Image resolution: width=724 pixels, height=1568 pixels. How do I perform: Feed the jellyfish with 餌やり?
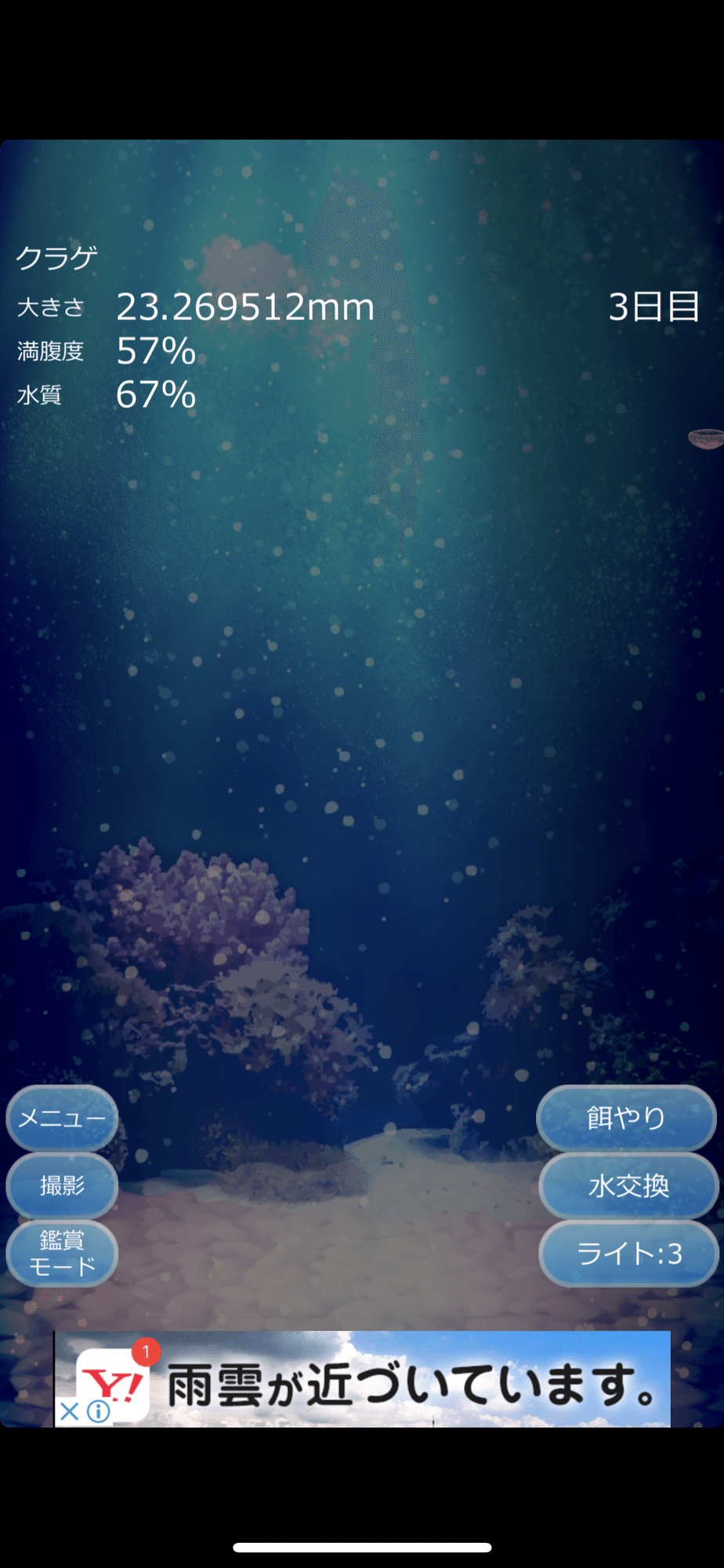(x=626, y=1118)
